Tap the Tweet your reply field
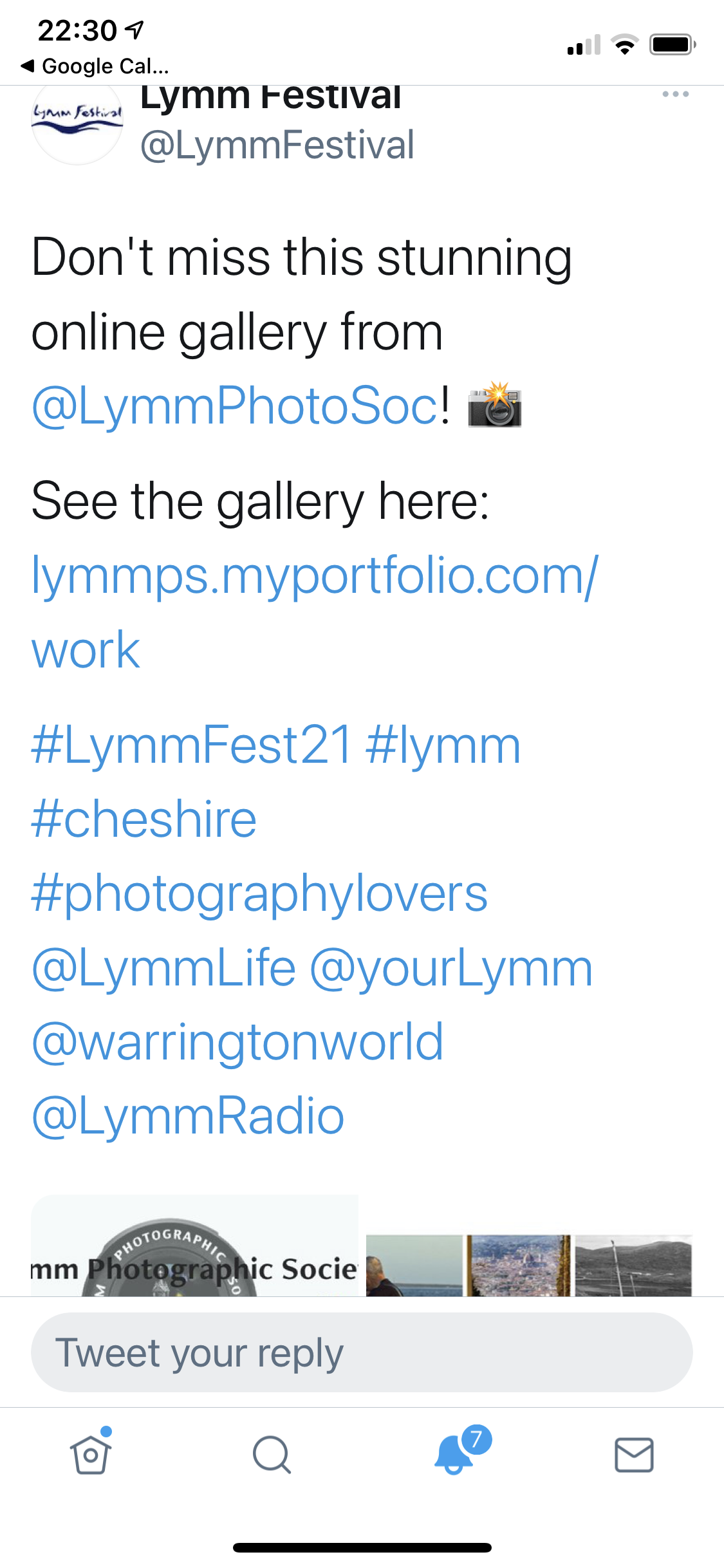Screen dimensions: 724x1568 point(362,1352)
